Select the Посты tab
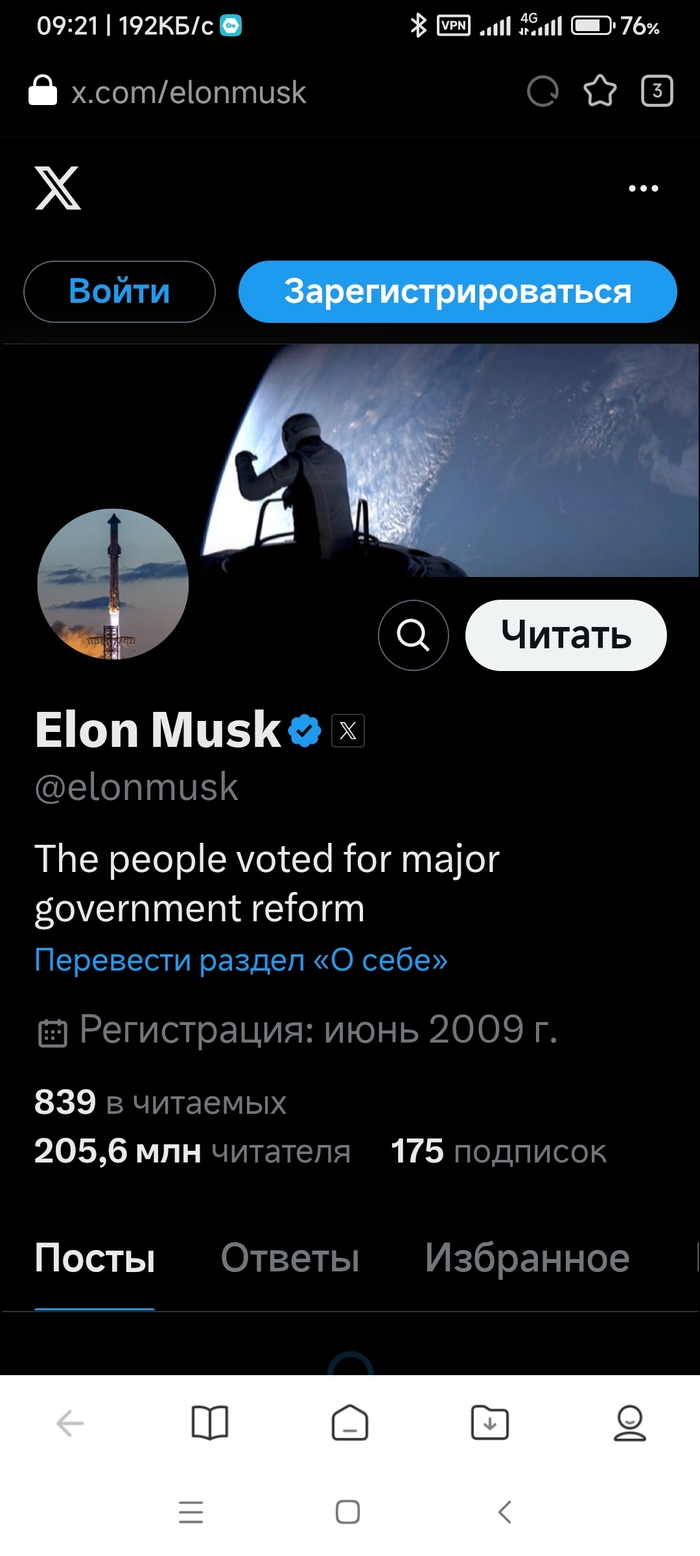The image size is (700, 1556). click(95, 1258)
